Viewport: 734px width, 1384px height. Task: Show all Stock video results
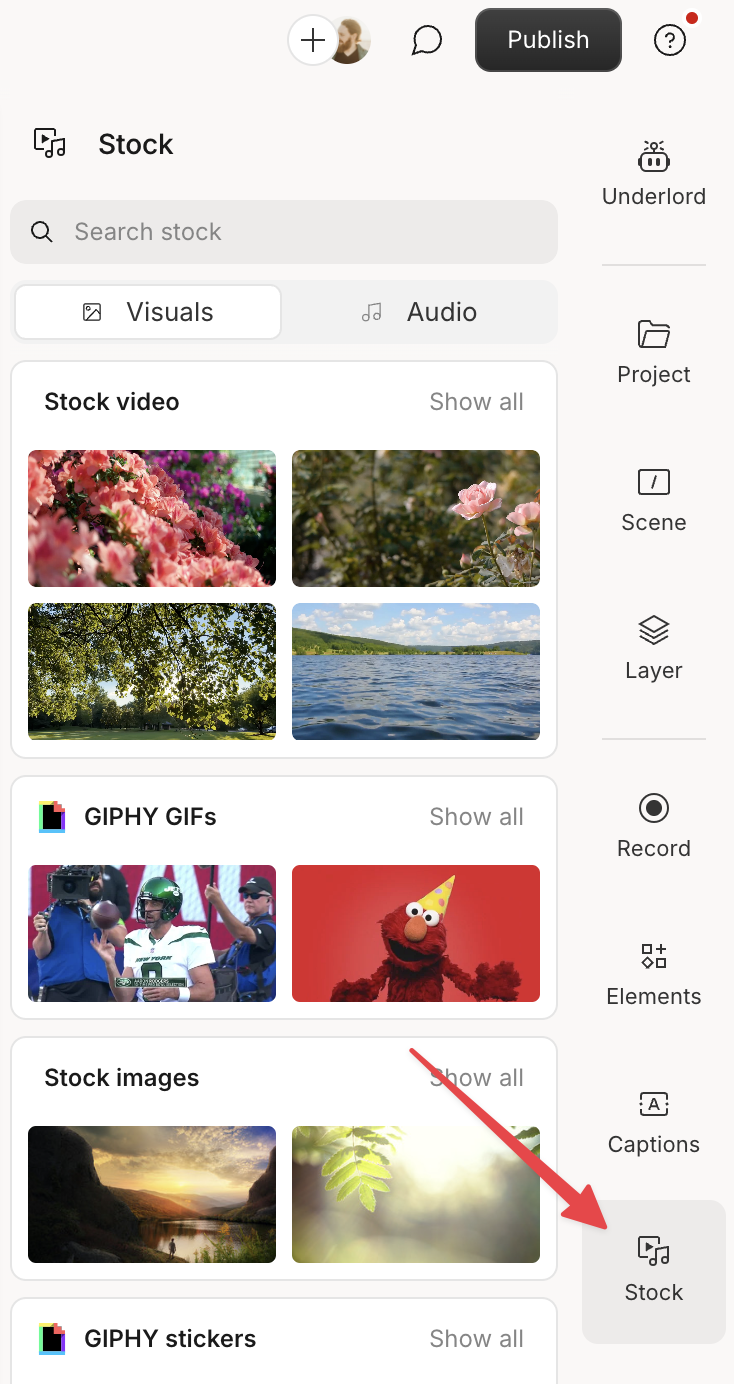(476, 401)
